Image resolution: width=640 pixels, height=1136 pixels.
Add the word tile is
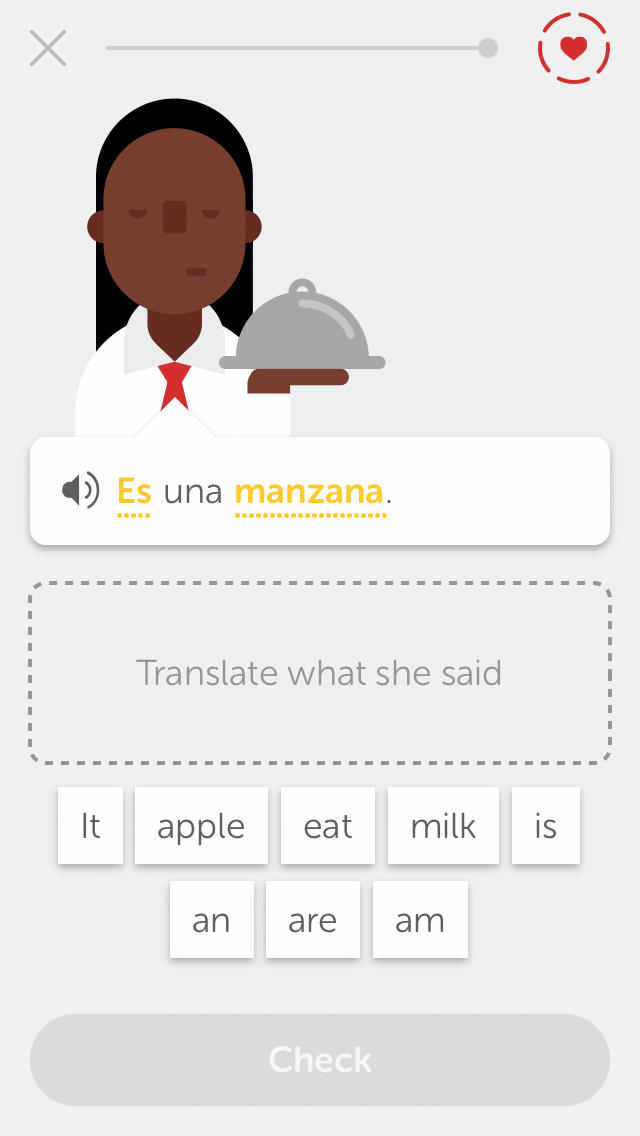pyautogui.click(x=546, y=825)
